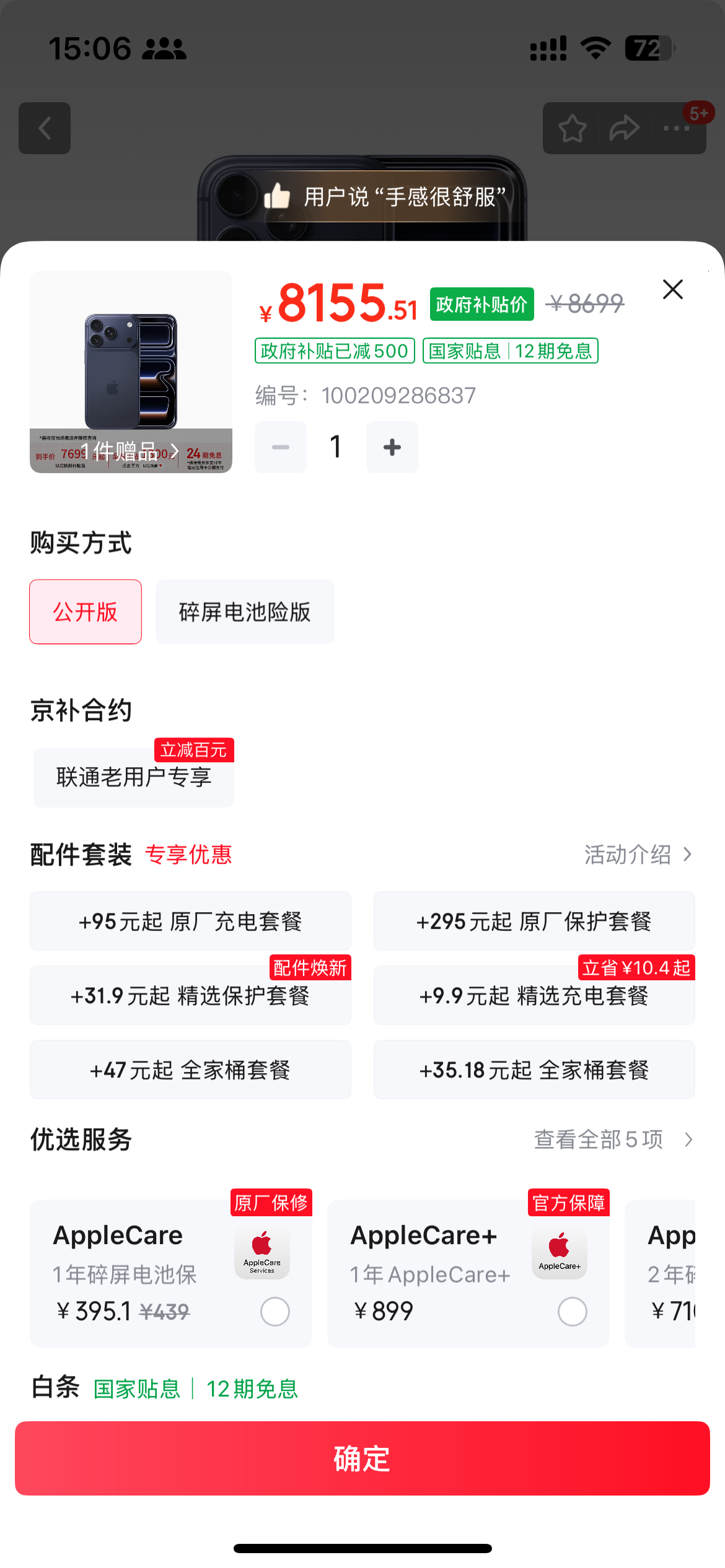Viewport: 725px width, 1568px height.
Task: Open the product thumbnail with 1件赠品
Action: [x=131, y=372]
